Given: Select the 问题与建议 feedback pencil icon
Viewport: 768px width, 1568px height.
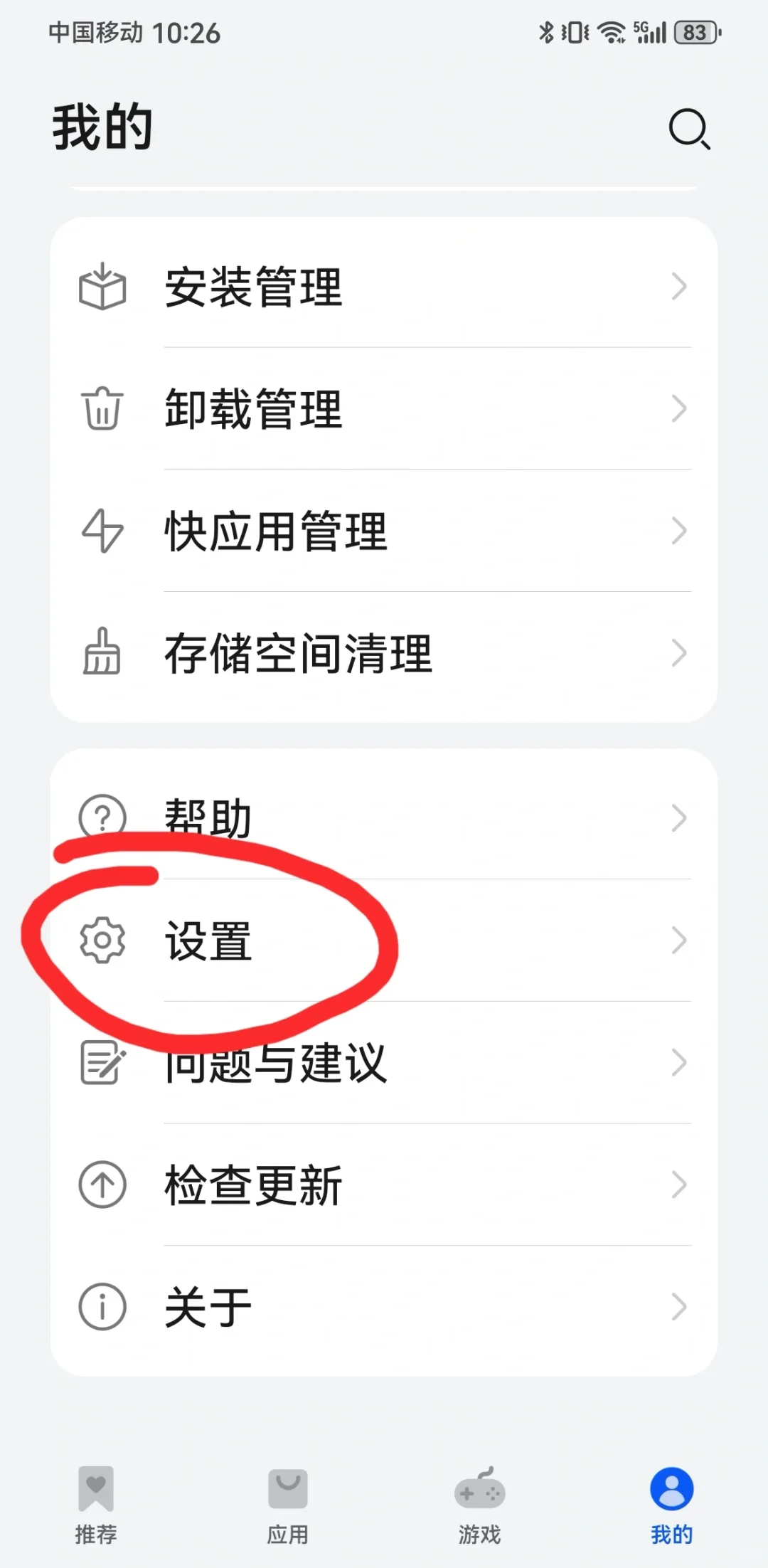Looking at the screenshot, I should (x=100, y=1063).
